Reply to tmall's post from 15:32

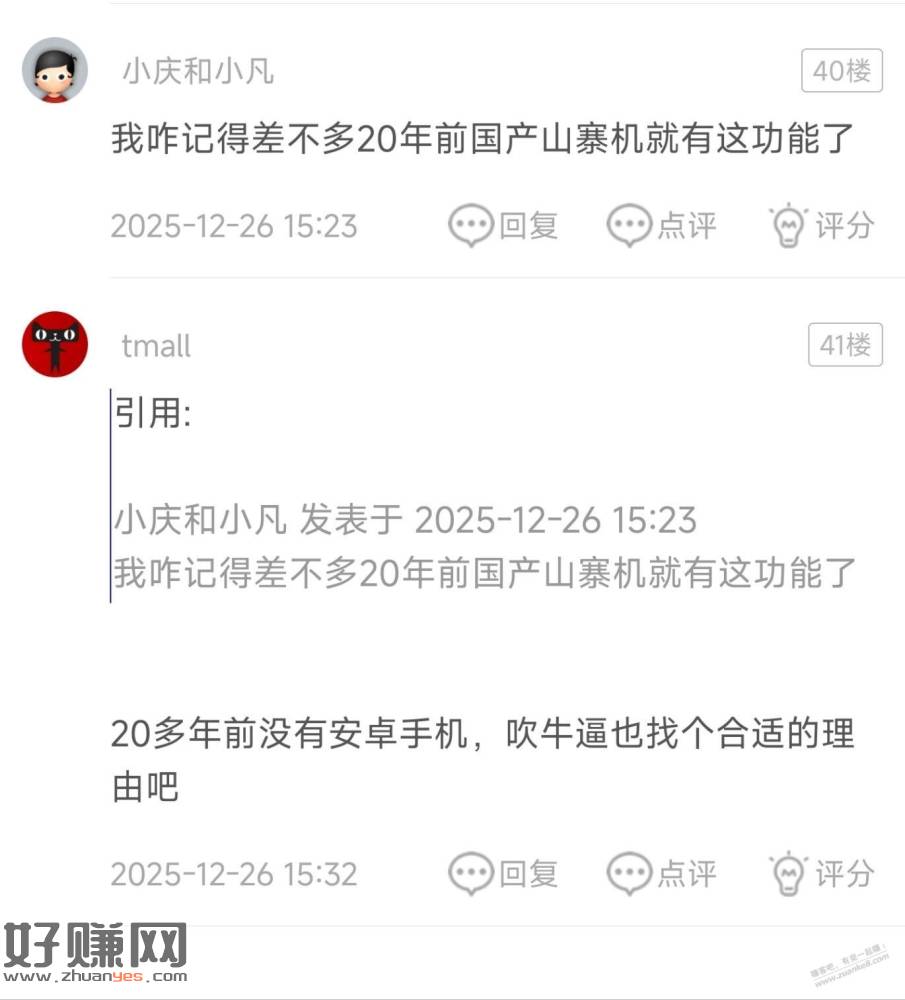click(503, 874)
